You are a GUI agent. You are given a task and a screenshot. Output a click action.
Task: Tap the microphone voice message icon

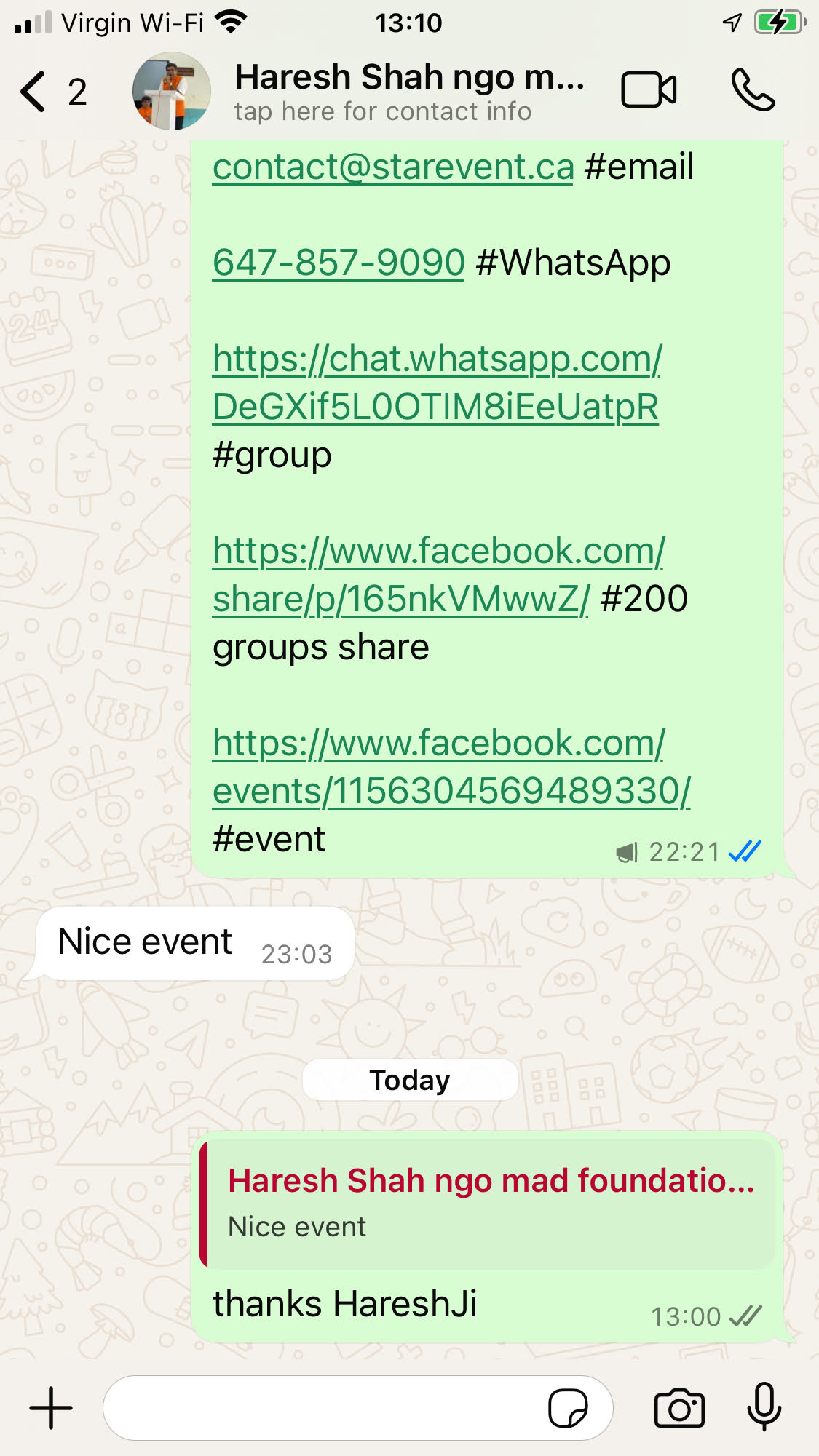tap(764, 1408)
